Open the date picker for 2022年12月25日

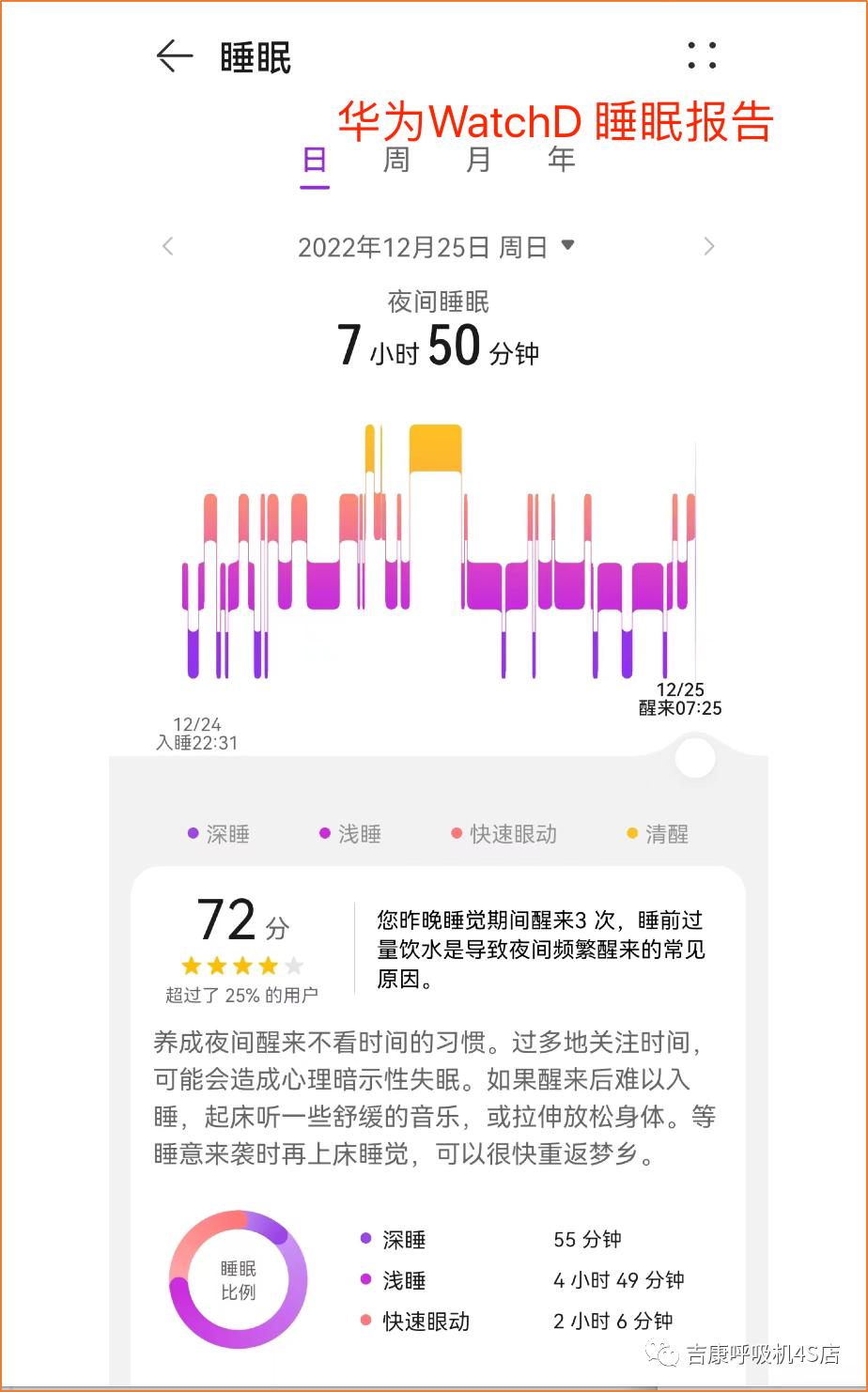(436, 247)
